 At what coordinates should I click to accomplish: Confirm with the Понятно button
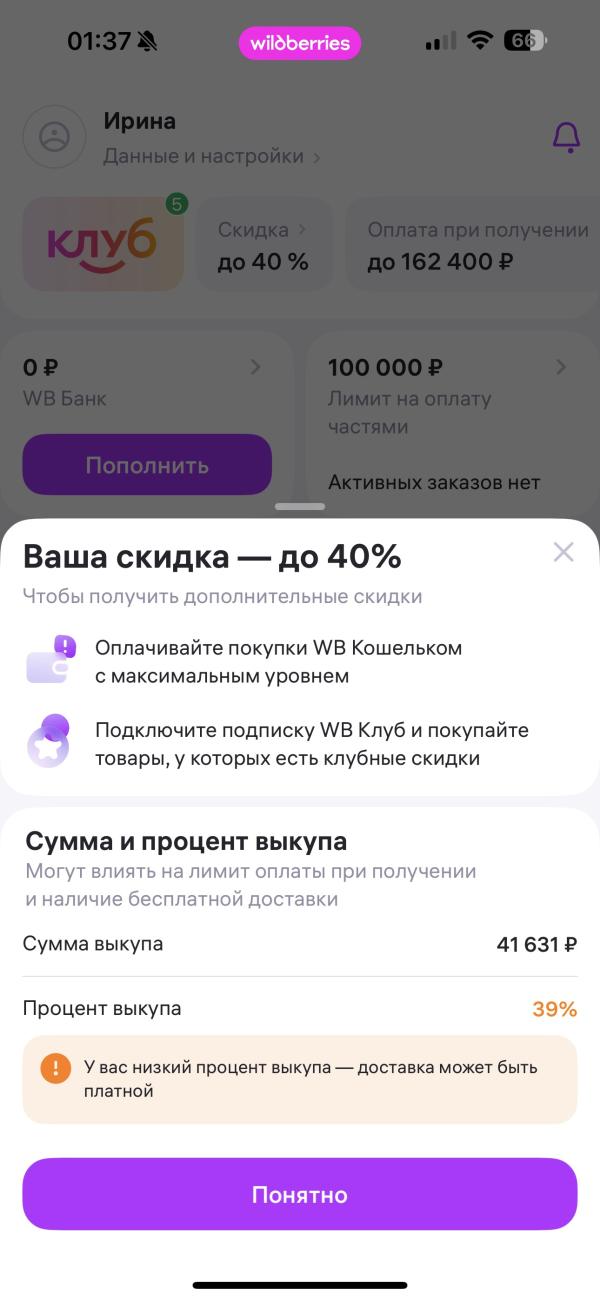tap(300, 1194)
